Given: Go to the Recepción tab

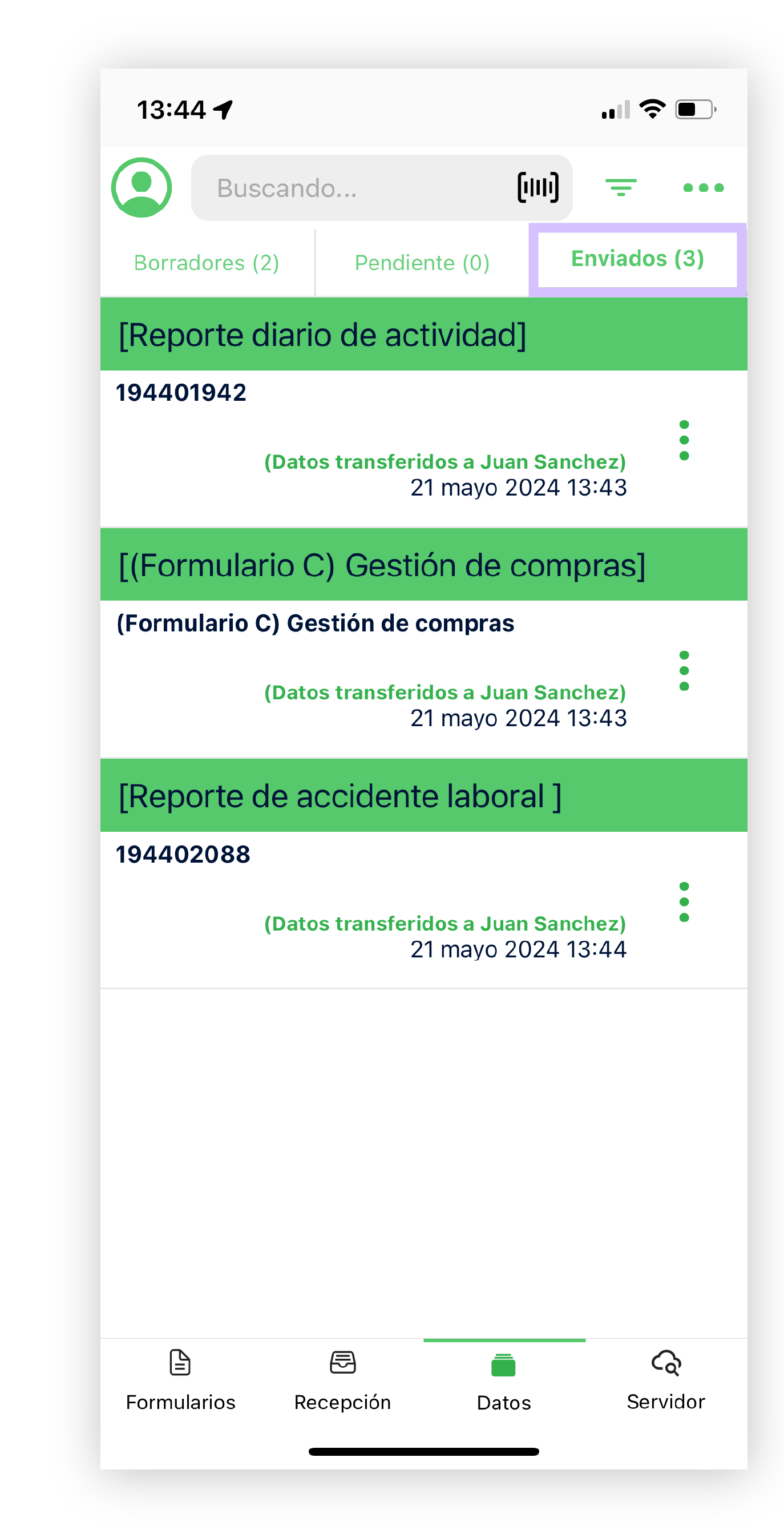Looking at the screenshot, I should pos(342,1380).
